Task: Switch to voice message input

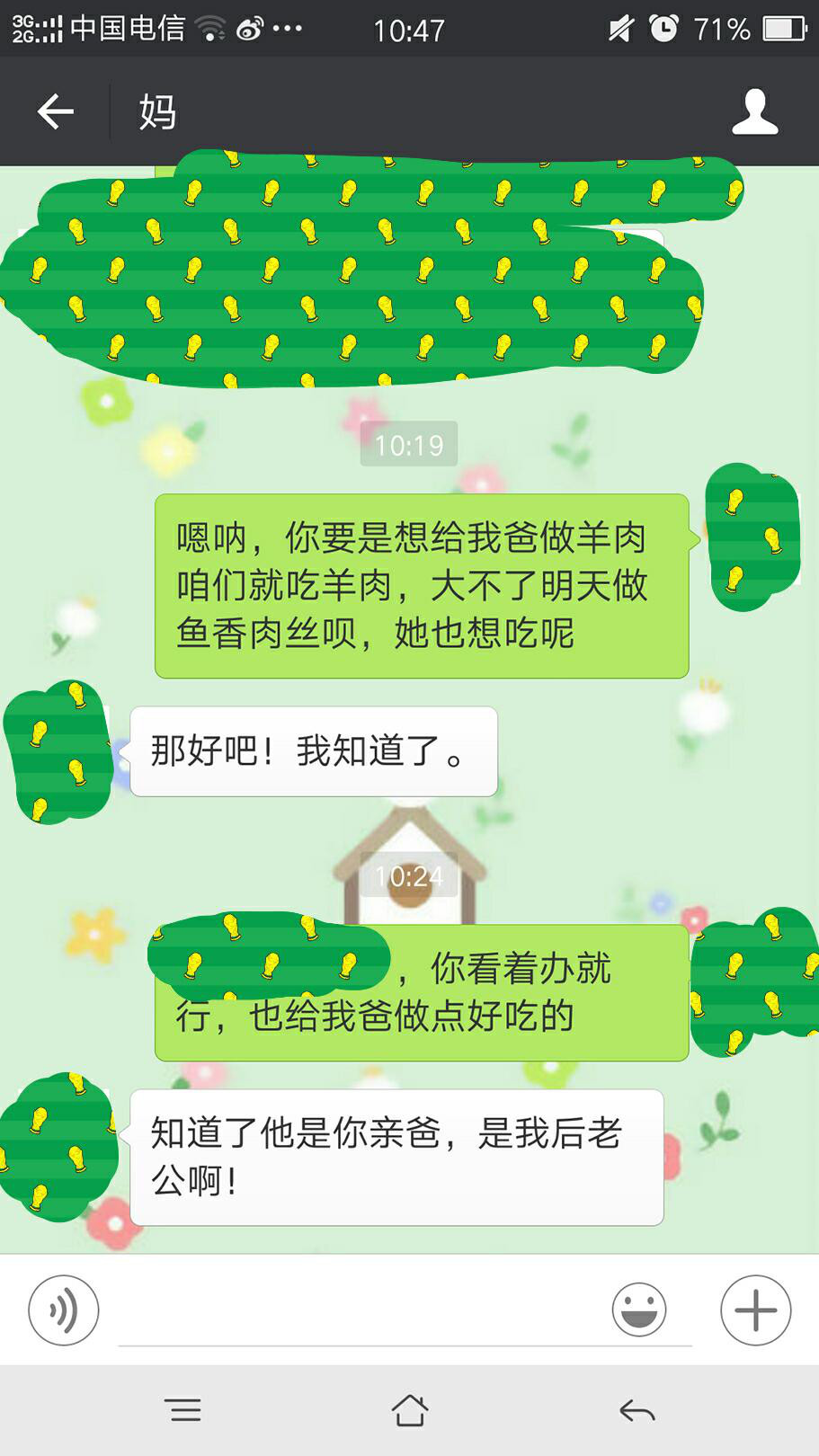Action: point(63,1310)
